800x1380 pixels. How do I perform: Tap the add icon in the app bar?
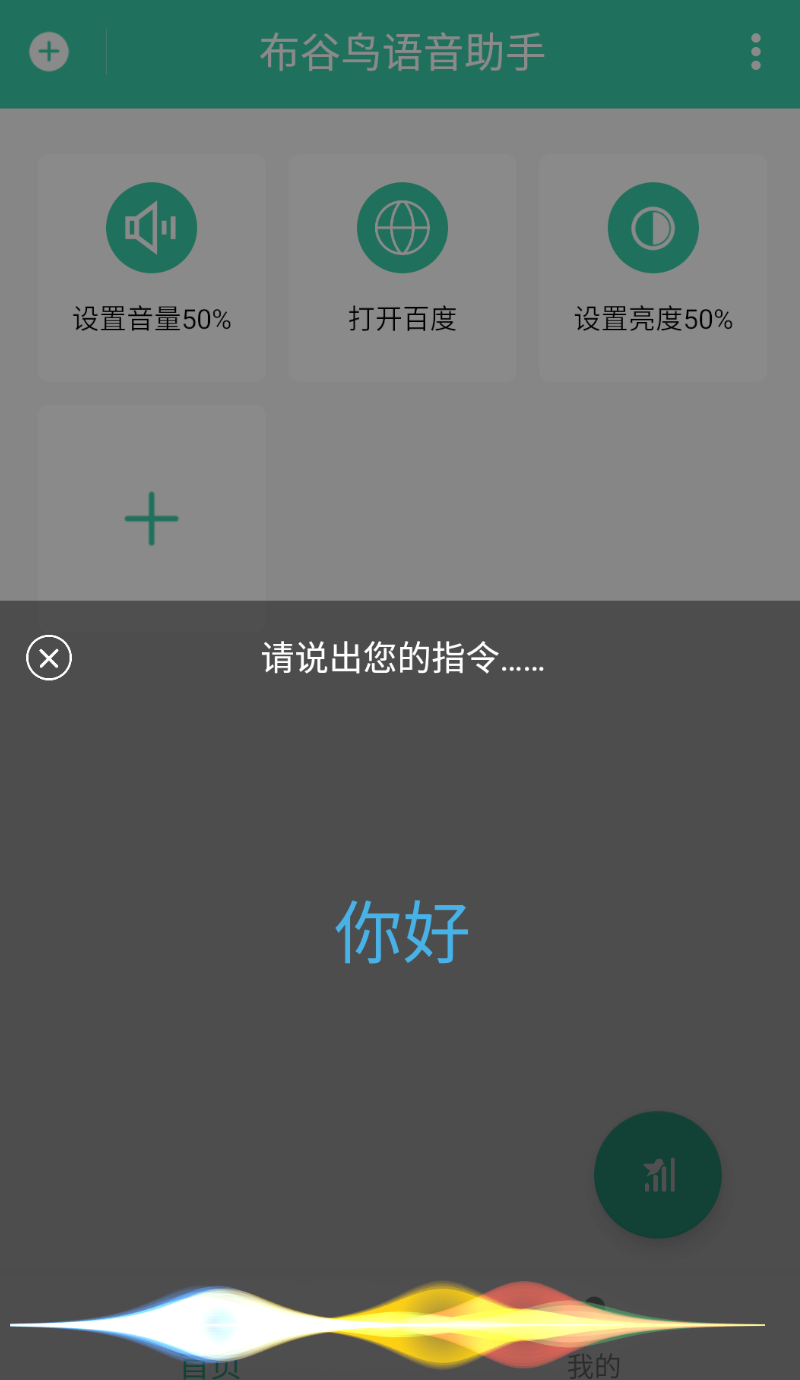49,52
